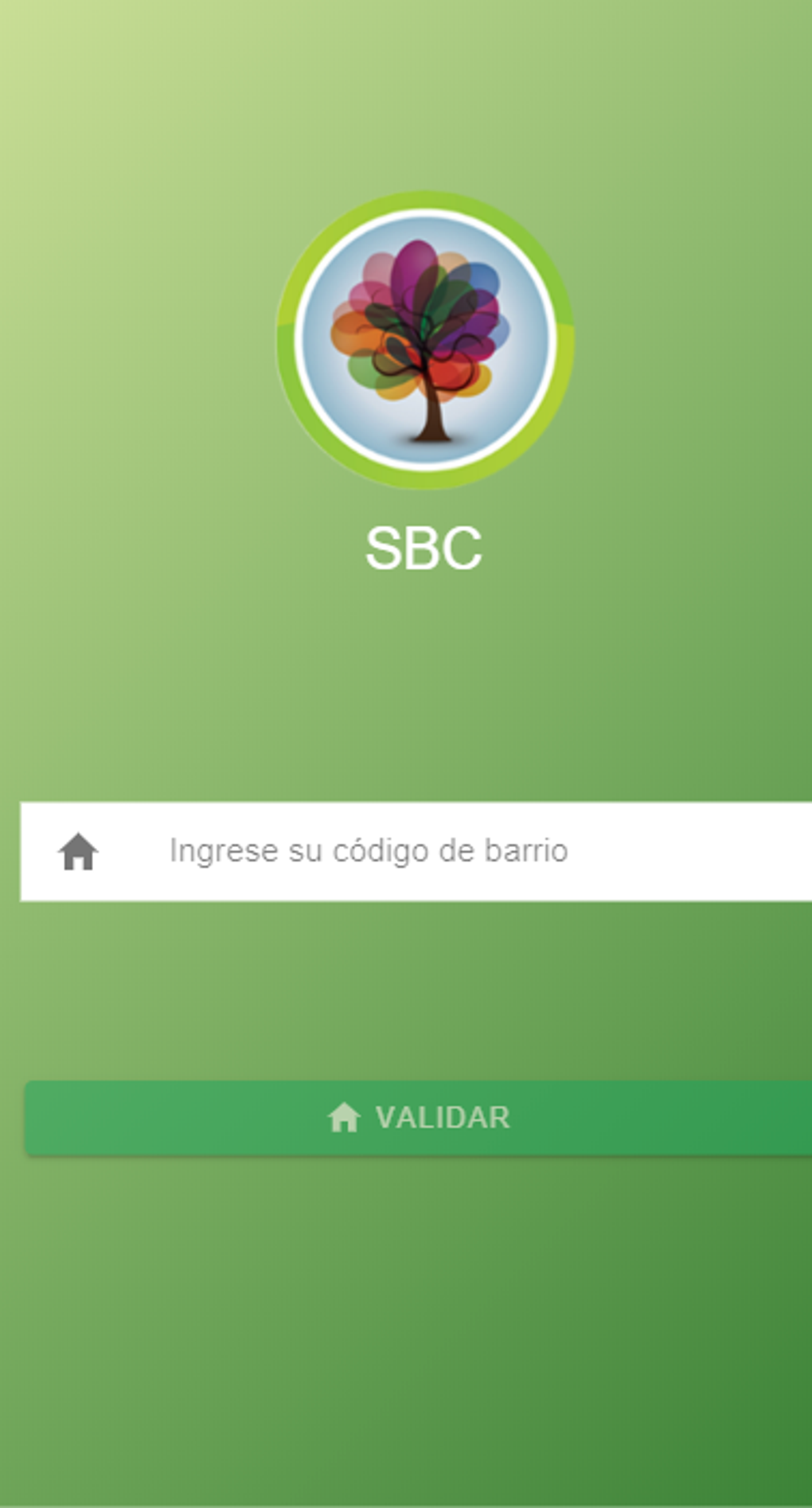Select the white house glyph inside VALIDAR
The width and height of the screenshot is (812, 1508).
(x=345, y=1119)
